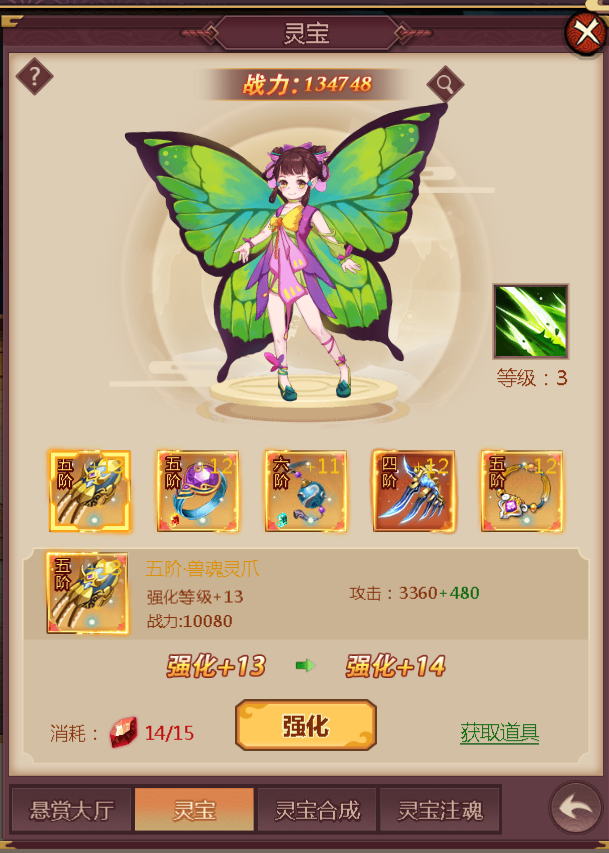Go back with the round arrow button
609x853 pixels.
click(x=576, y=808)
